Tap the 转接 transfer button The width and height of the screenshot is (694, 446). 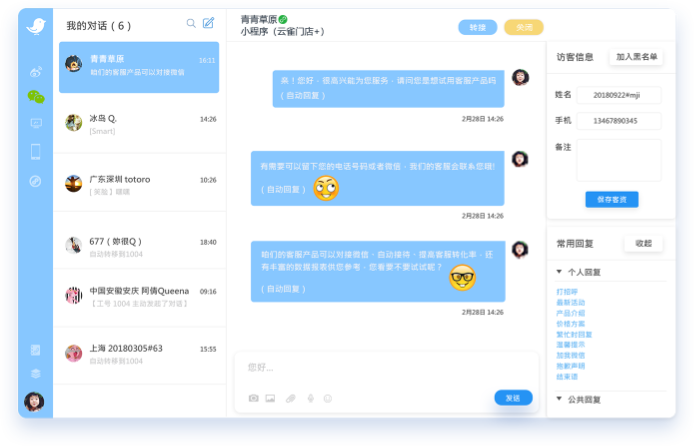[x=478, y=27]
